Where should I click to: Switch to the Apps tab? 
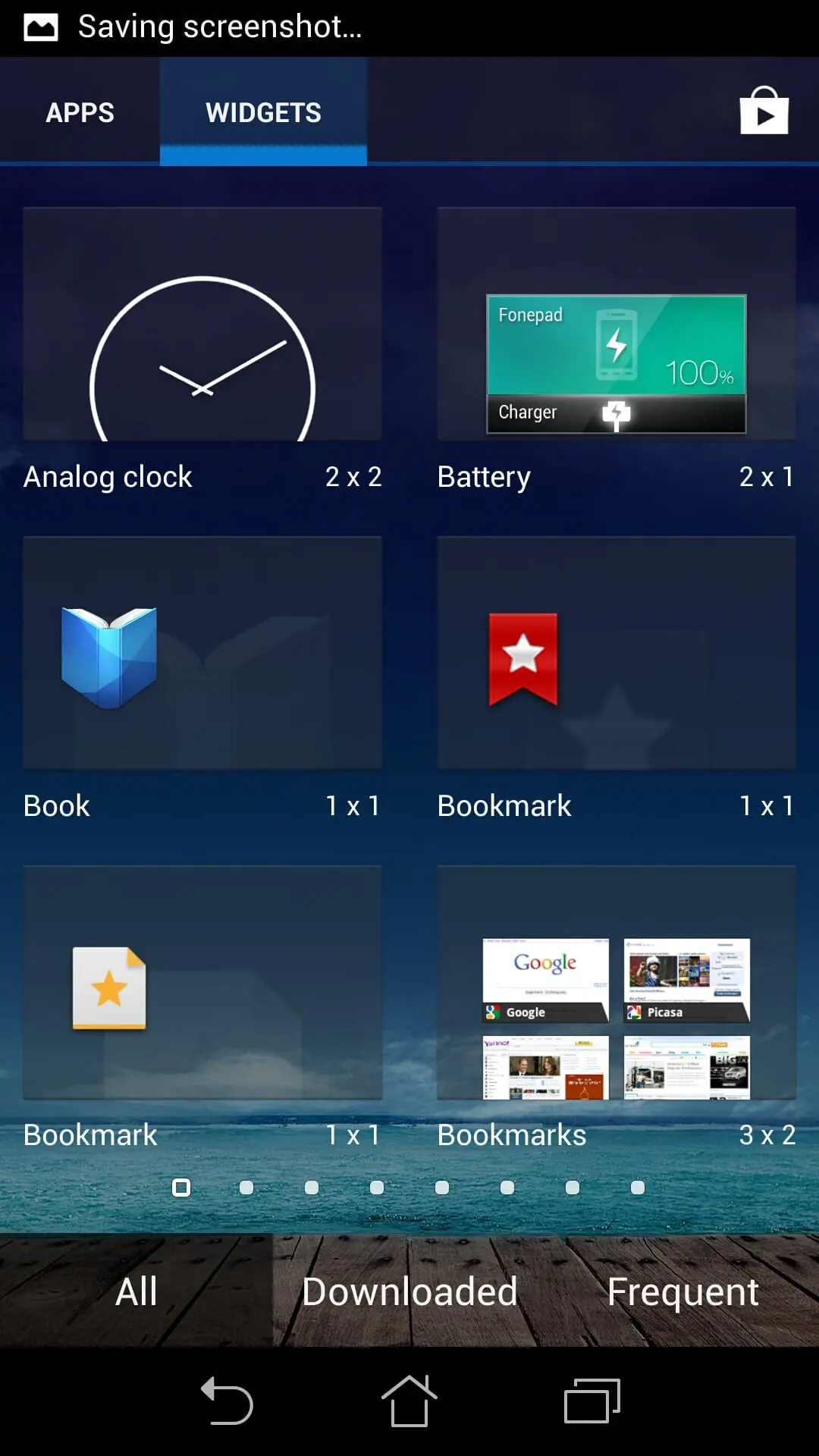click(80, 112)
